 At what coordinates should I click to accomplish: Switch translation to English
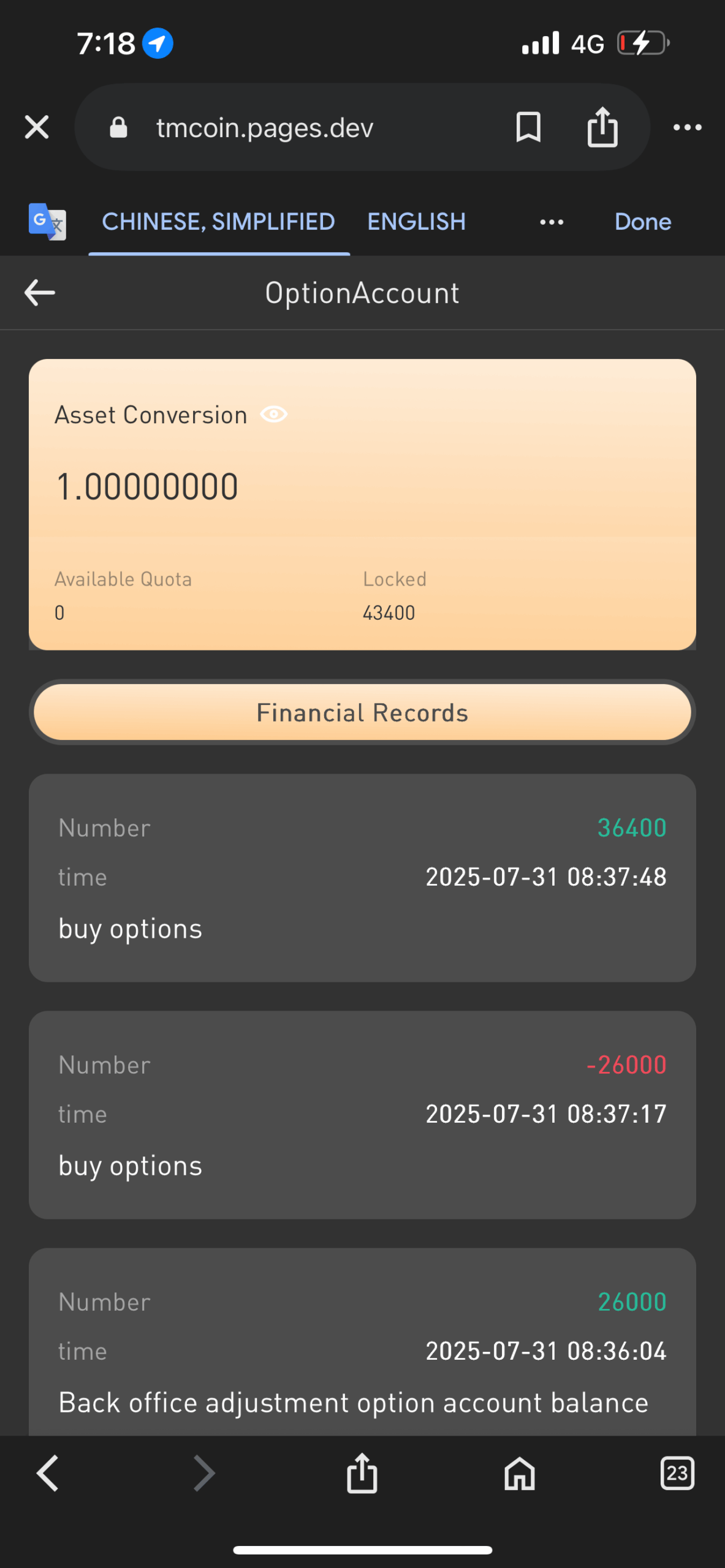click(416, 222)
